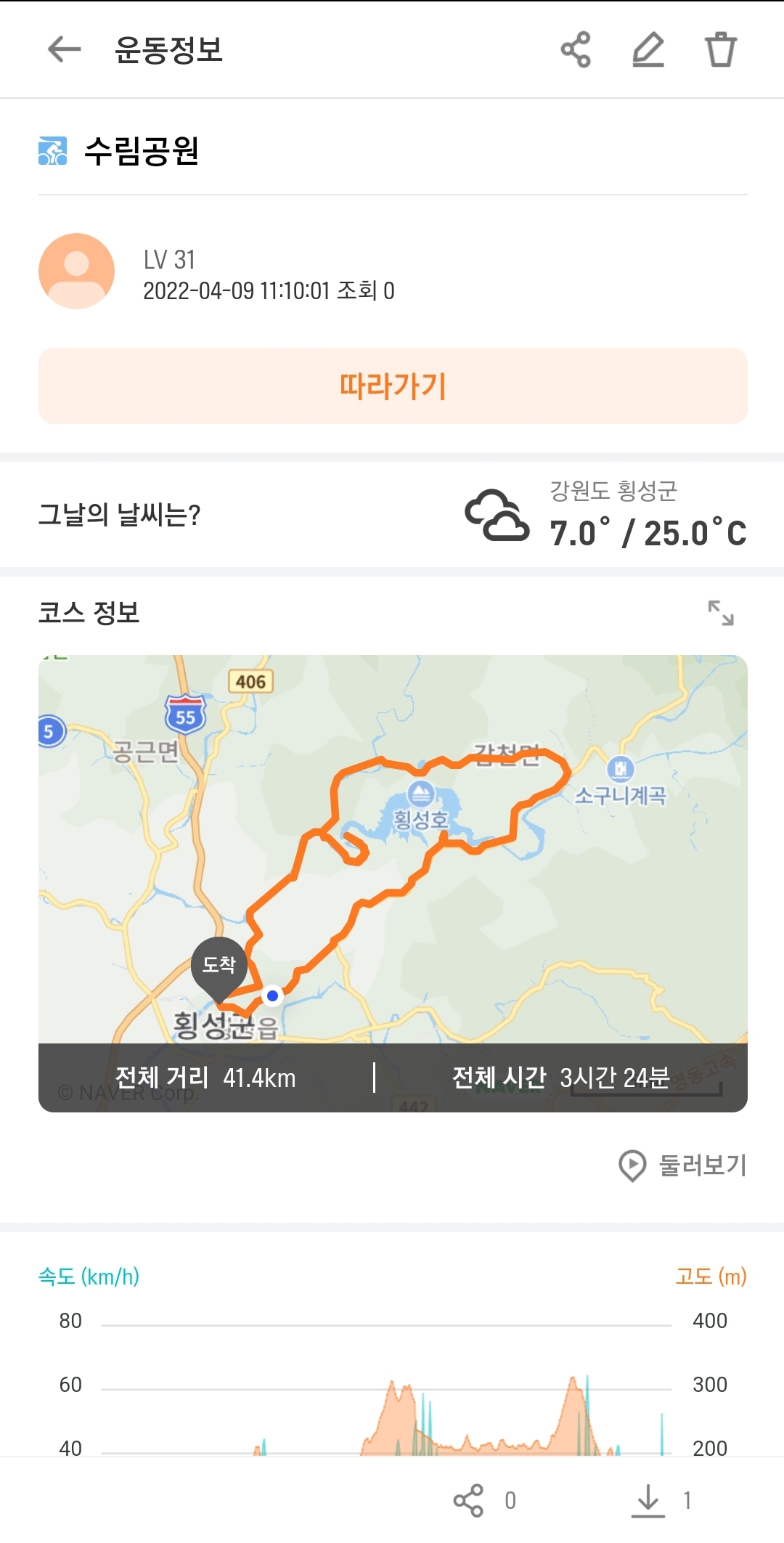Expand the course map to fullscreen

tap(720, 613)
